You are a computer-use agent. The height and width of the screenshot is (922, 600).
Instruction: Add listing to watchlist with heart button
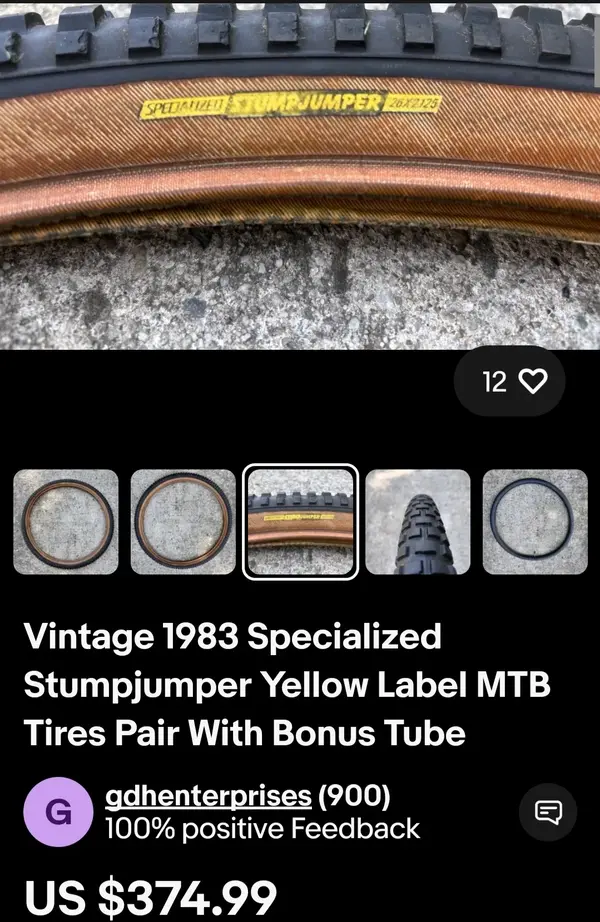[x=510, y=381]
